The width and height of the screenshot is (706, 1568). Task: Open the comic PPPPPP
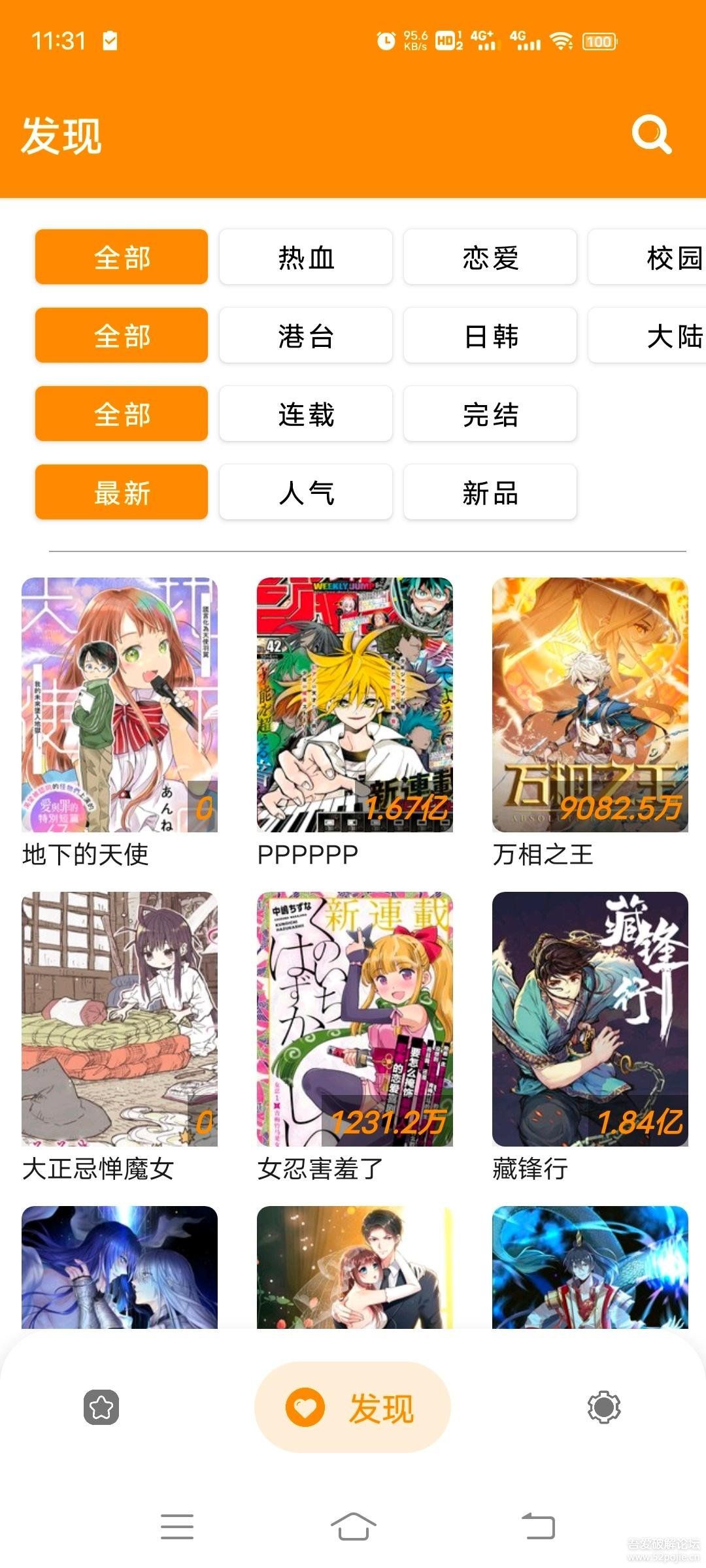pos(355,704)
